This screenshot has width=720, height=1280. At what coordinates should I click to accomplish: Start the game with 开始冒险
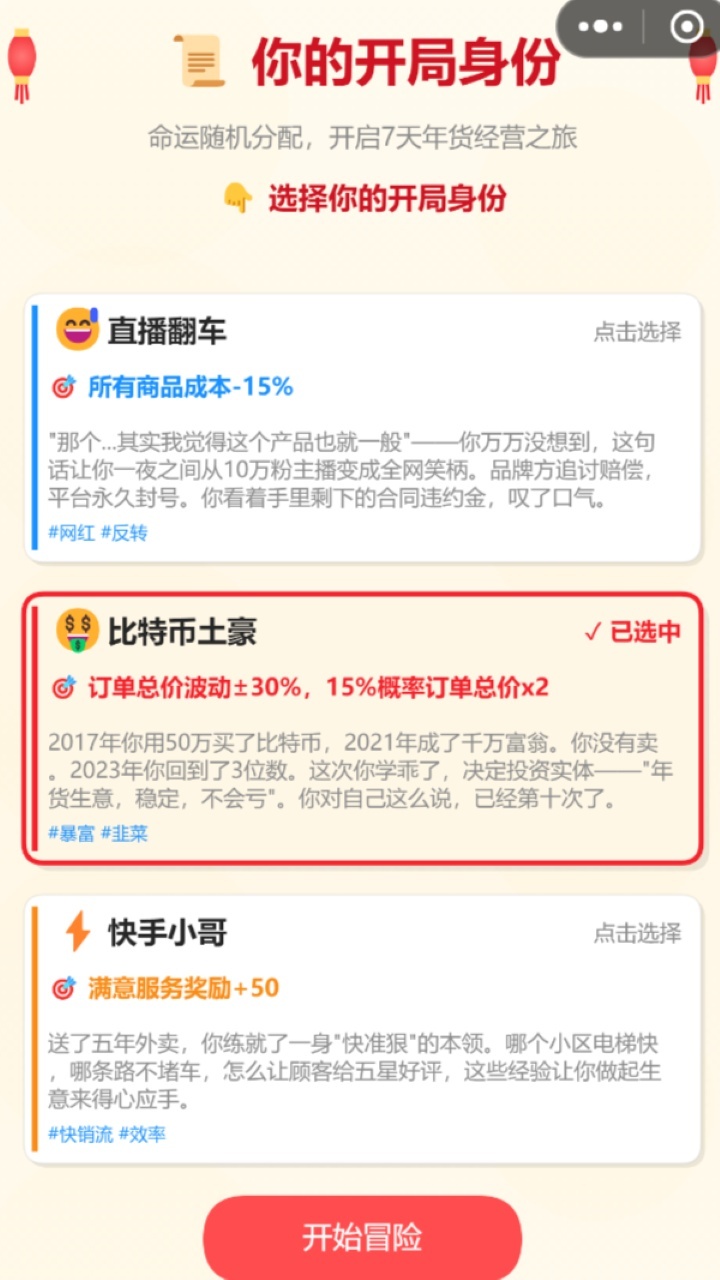coord(362,1237)
